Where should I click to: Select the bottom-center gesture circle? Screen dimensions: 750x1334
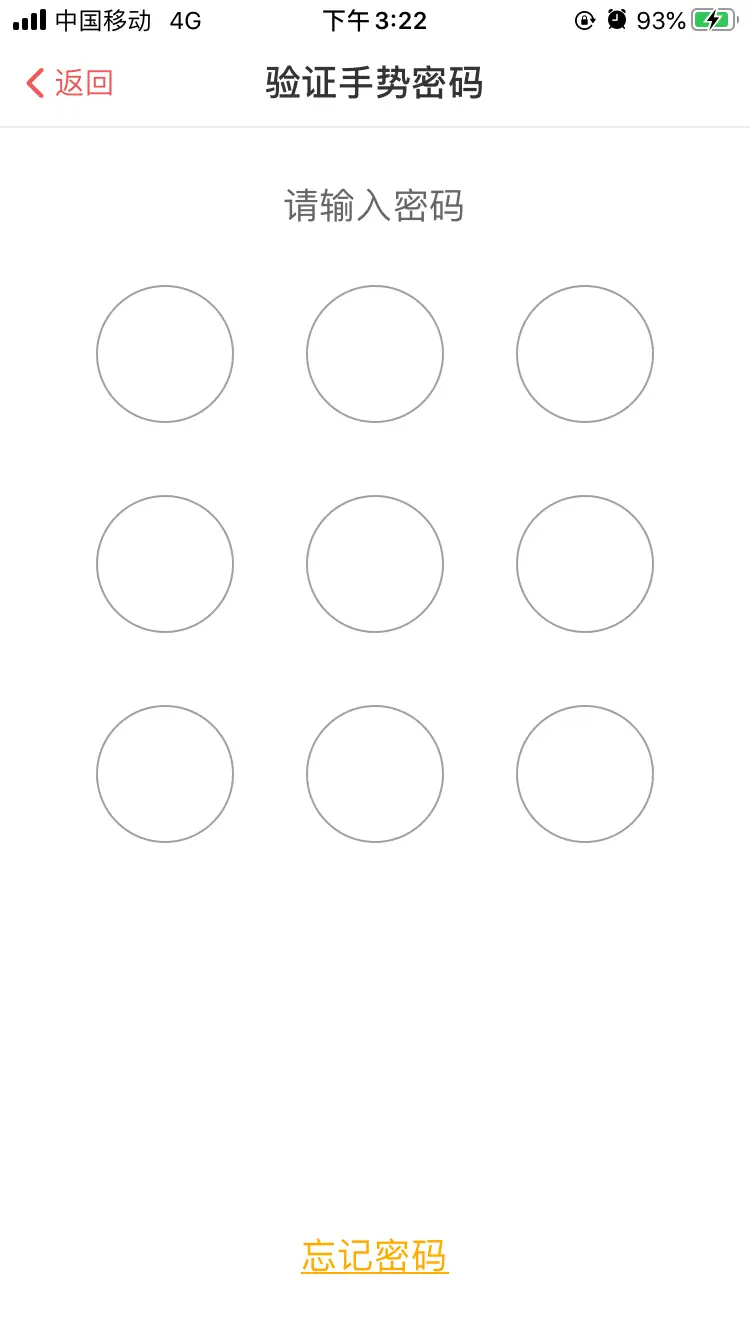coord(375,774)
